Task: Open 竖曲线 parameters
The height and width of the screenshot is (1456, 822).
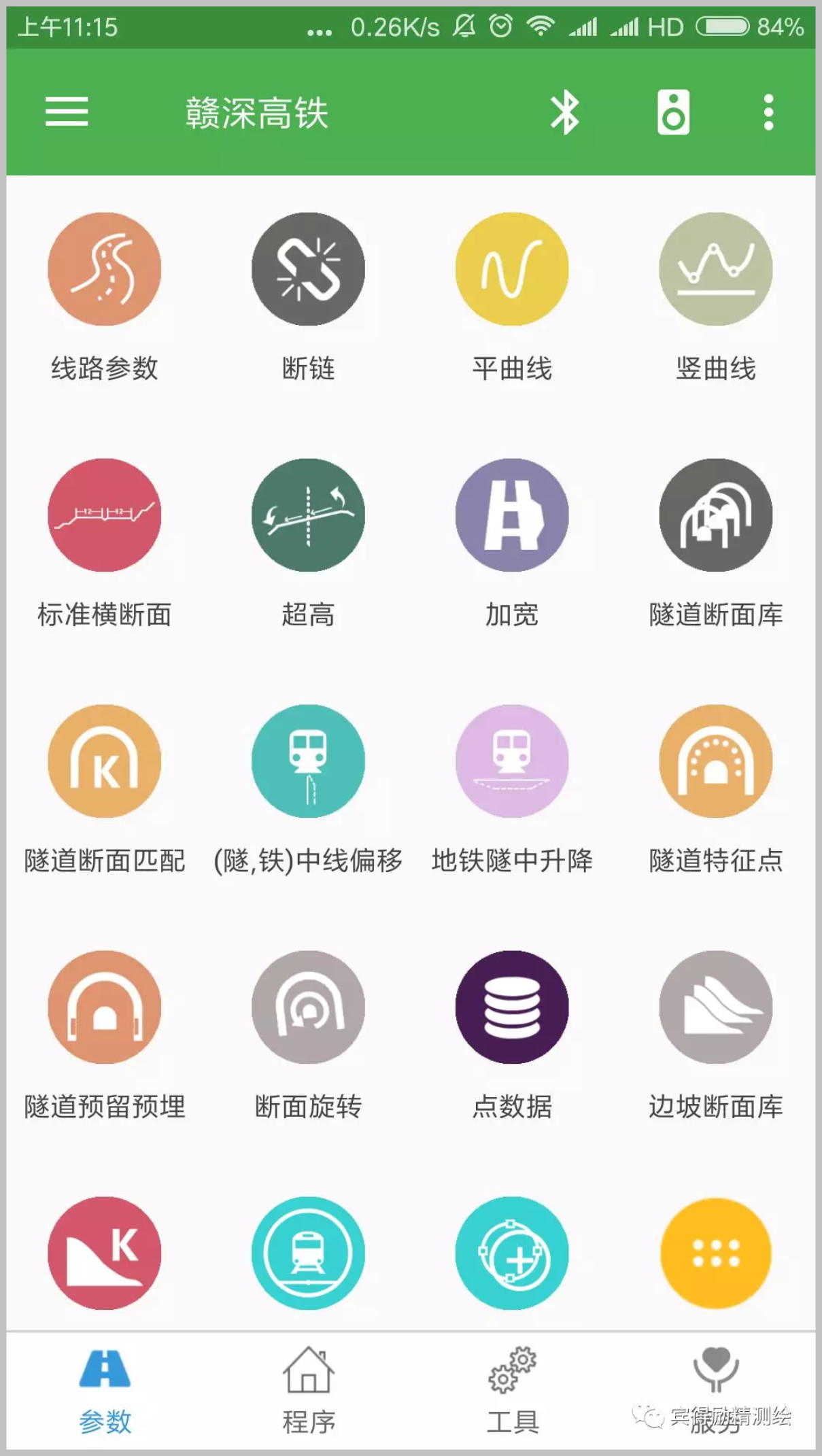Action: pos(715,269)
